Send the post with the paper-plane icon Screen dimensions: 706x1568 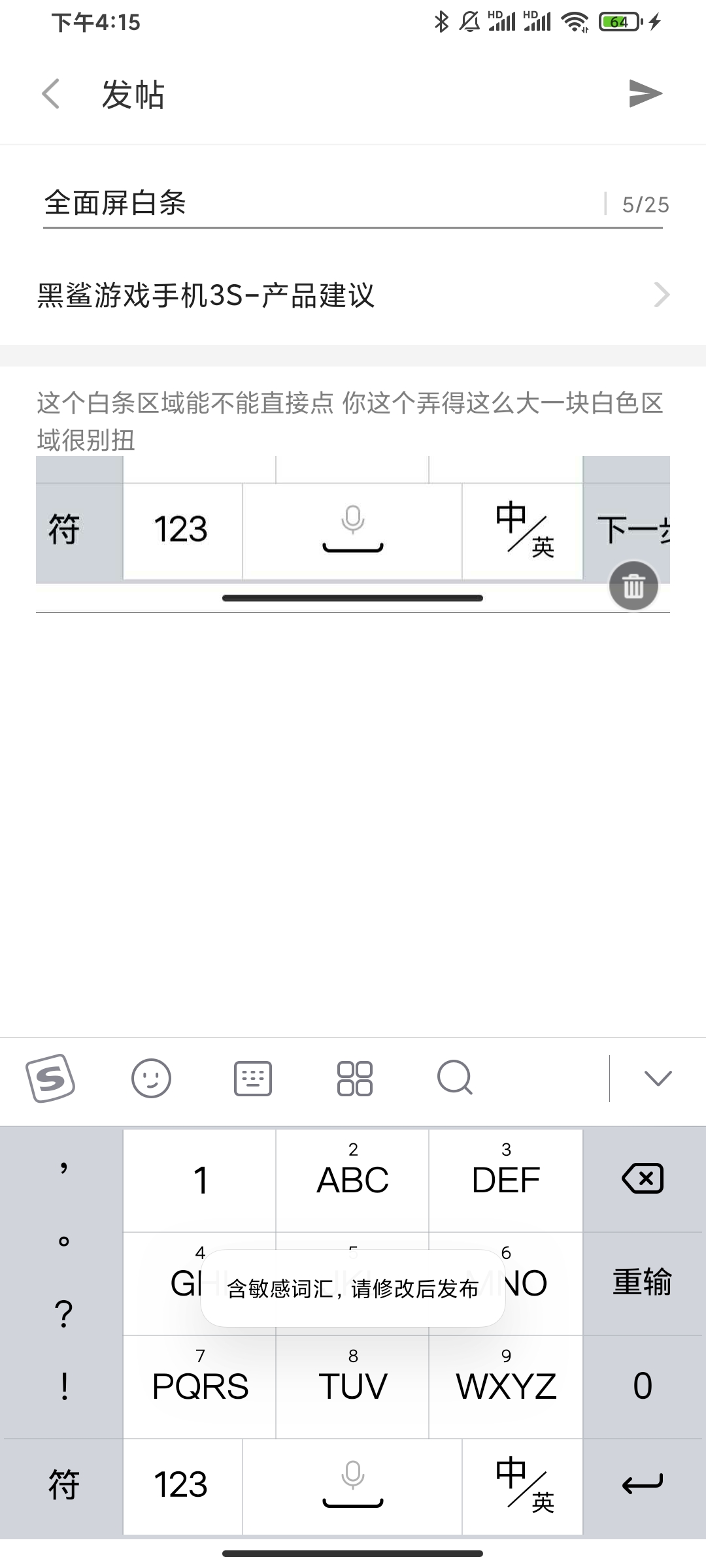tap(645, 94)
